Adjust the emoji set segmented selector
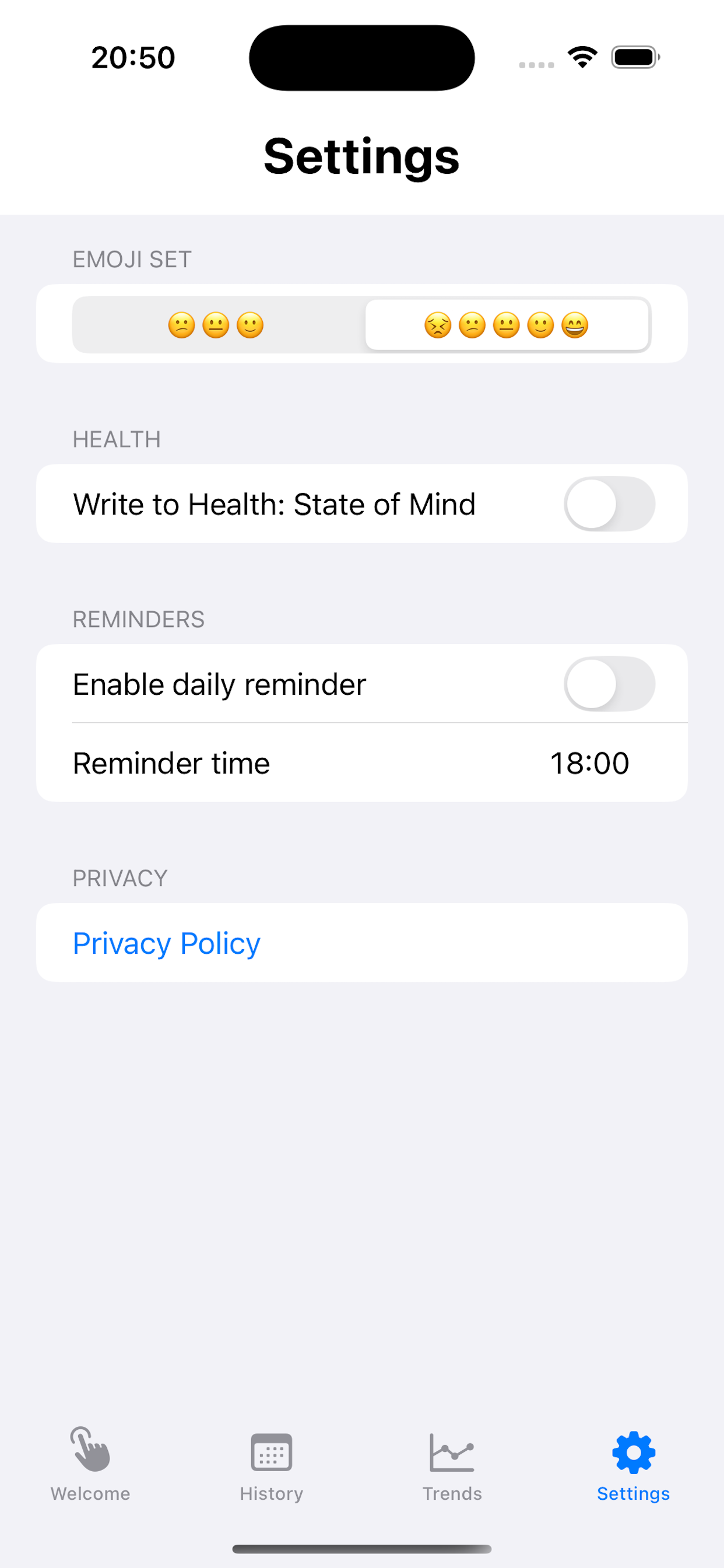The image size is (724, 1568). point(362,324)
